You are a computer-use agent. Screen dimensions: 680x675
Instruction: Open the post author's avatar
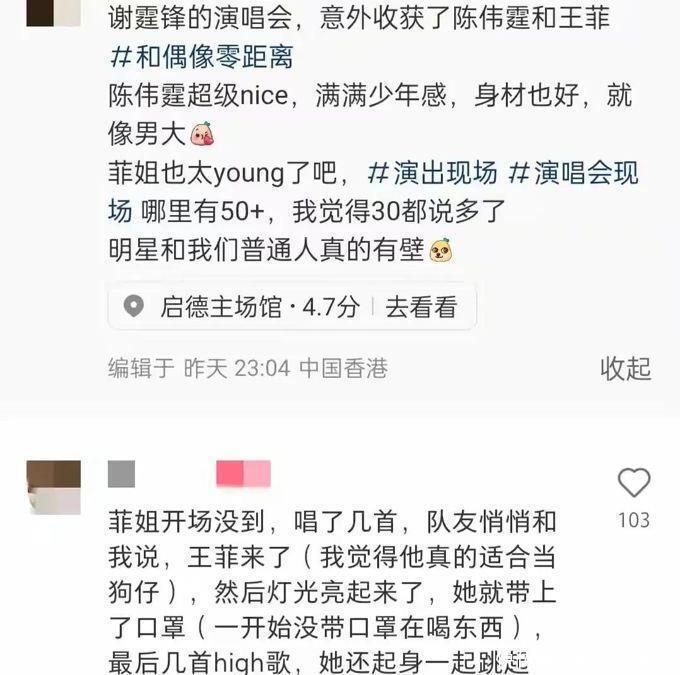53,14
